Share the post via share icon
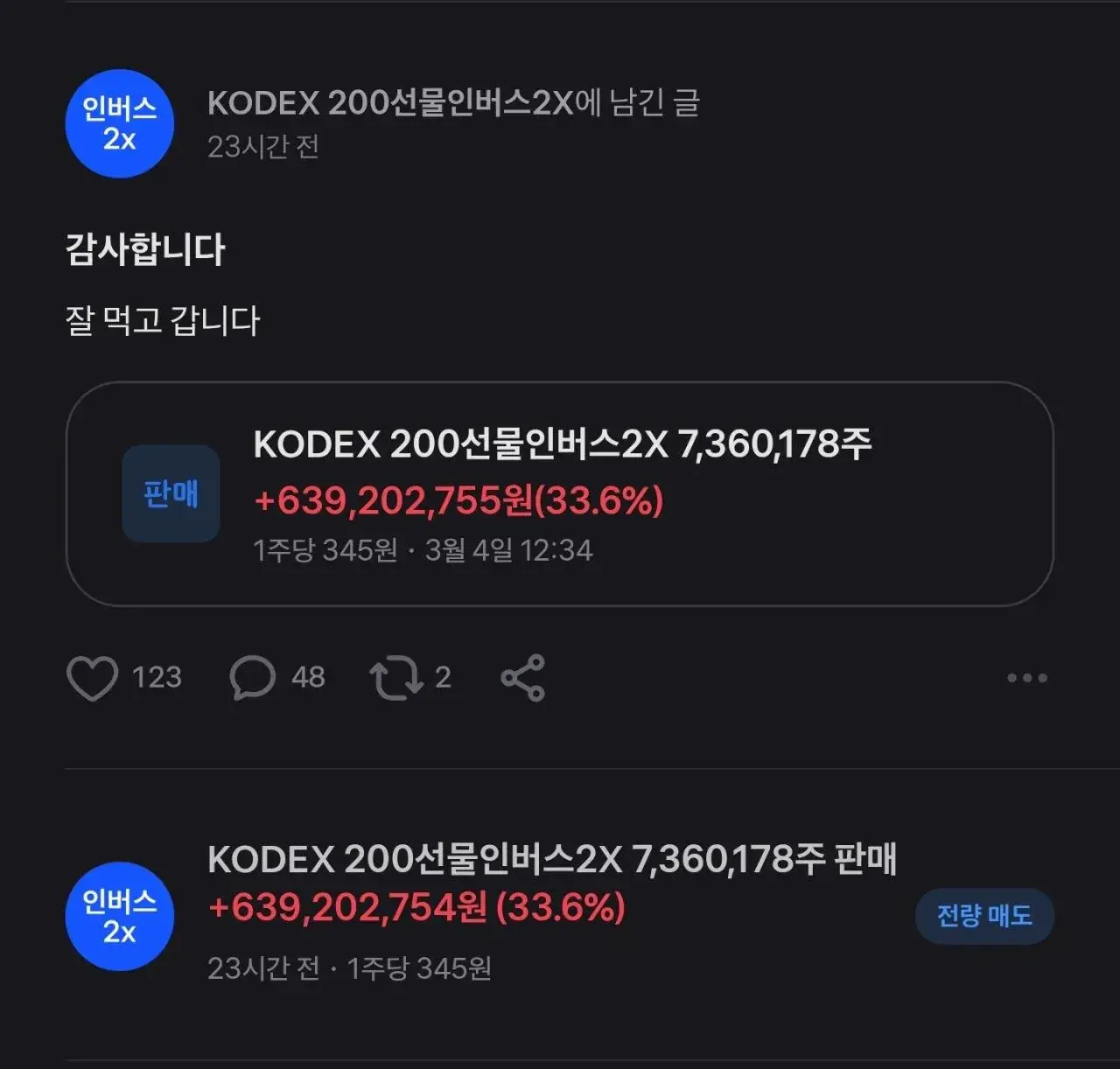 coord(523,678)
